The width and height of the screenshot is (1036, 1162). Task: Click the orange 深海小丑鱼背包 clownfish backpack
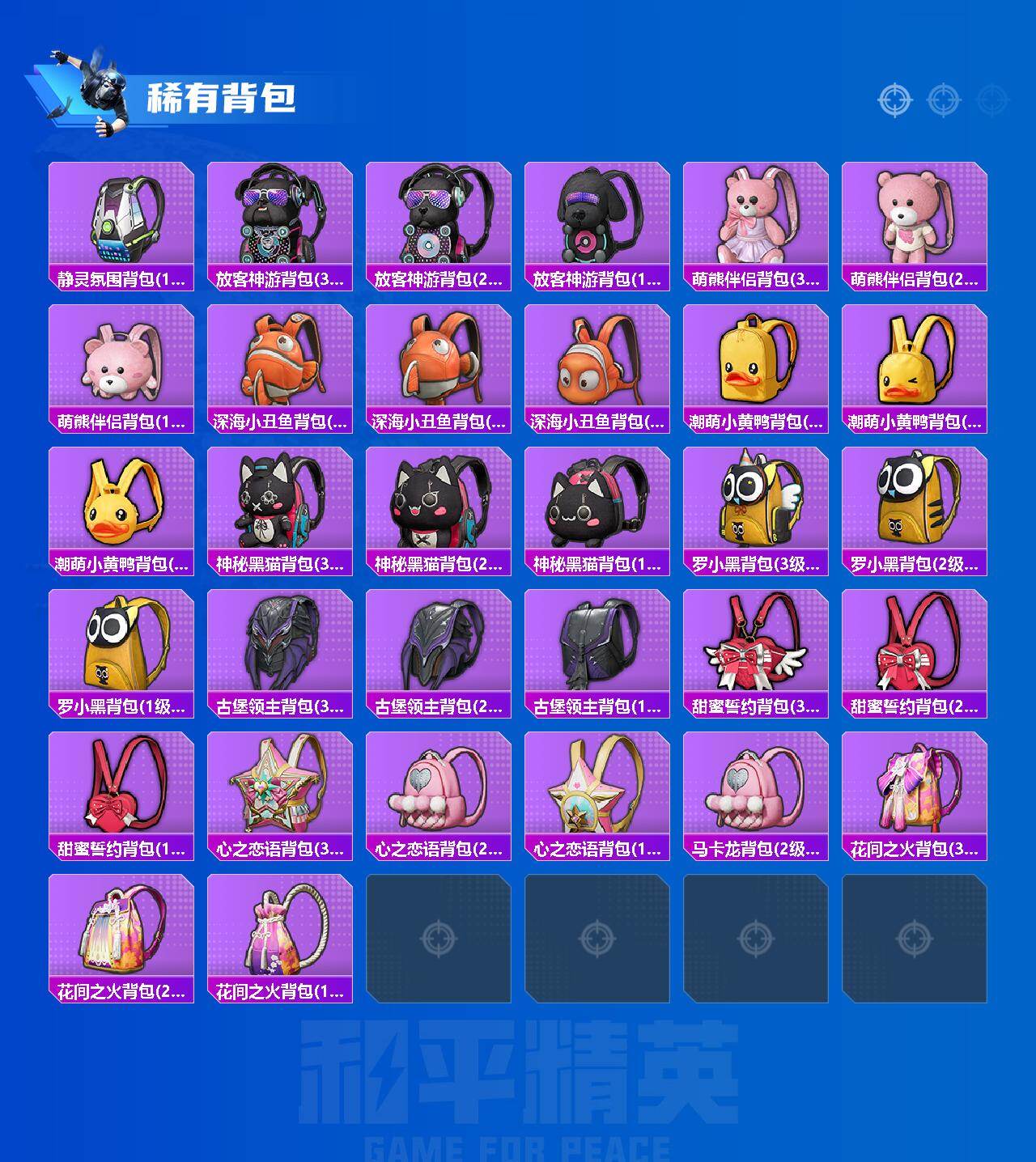(281, 364)
